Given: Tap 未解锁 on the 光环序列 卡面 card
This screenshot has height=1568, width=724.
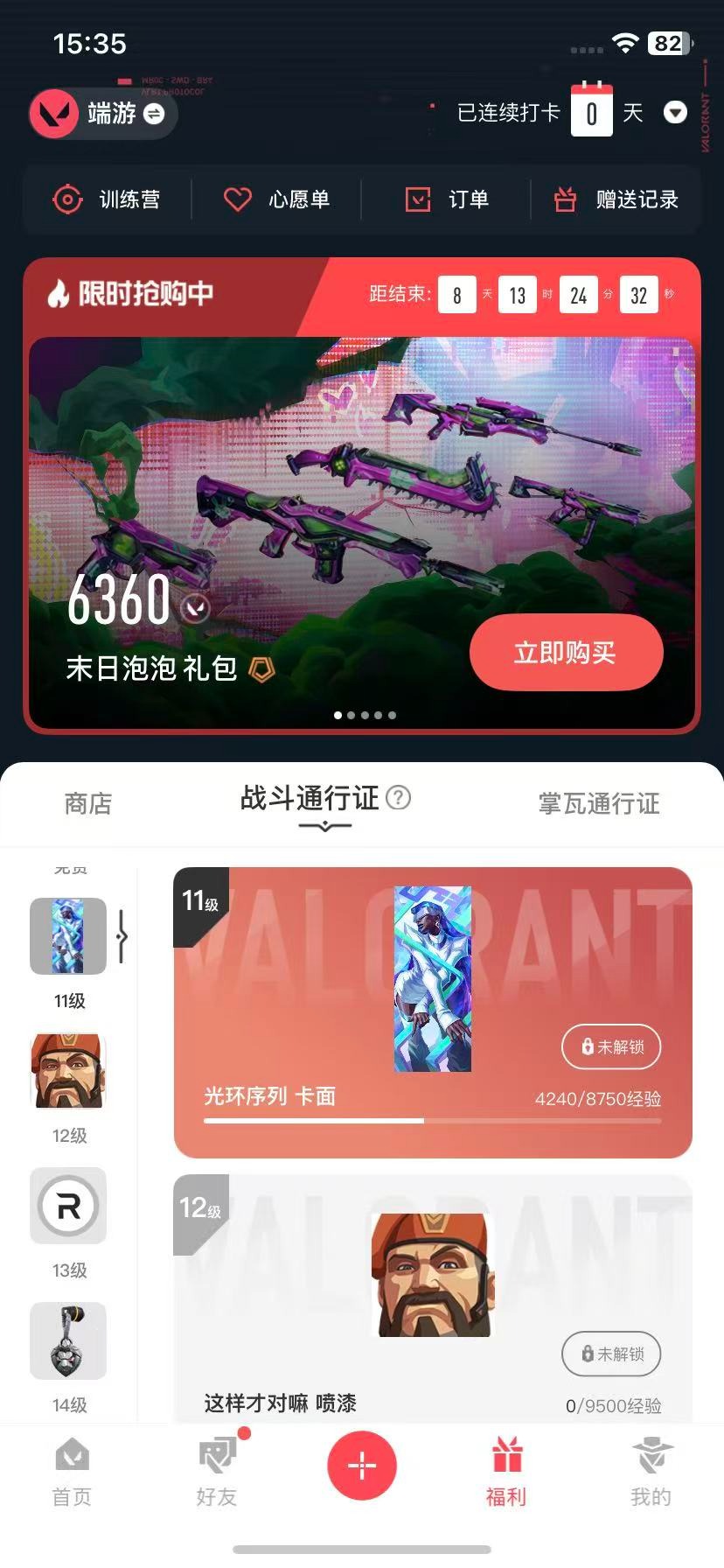Looking at the screenshot, I should 610,1046.
